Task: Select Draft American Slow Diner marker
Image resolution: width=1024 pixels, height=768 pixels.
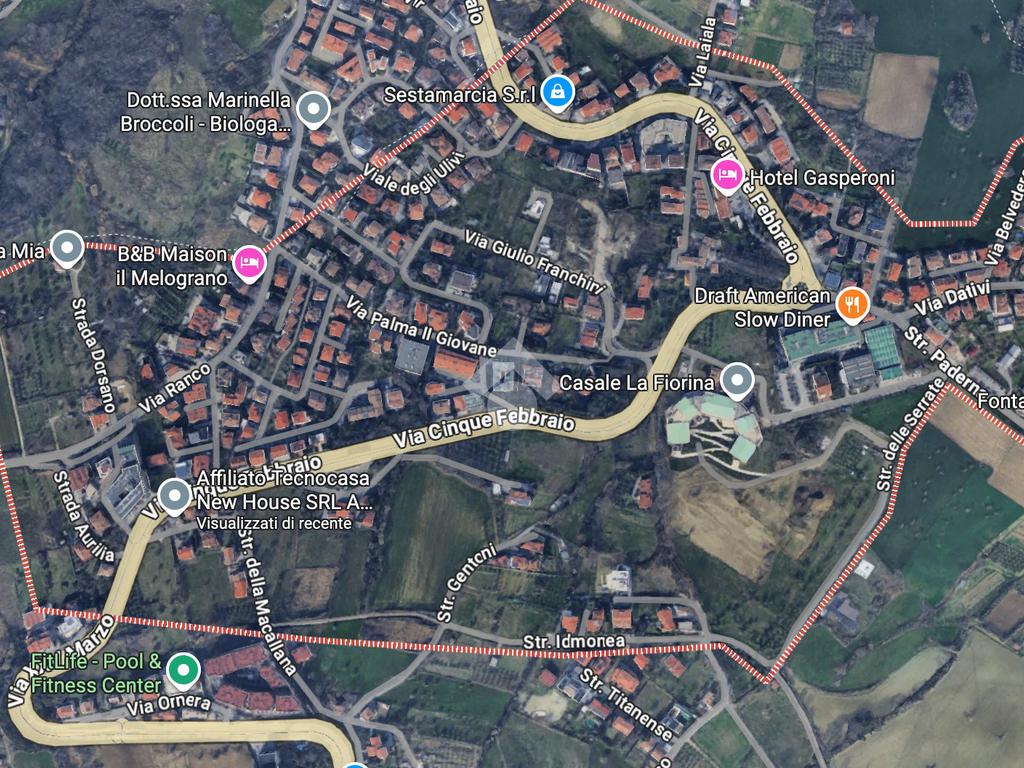Action: point(853,302)
